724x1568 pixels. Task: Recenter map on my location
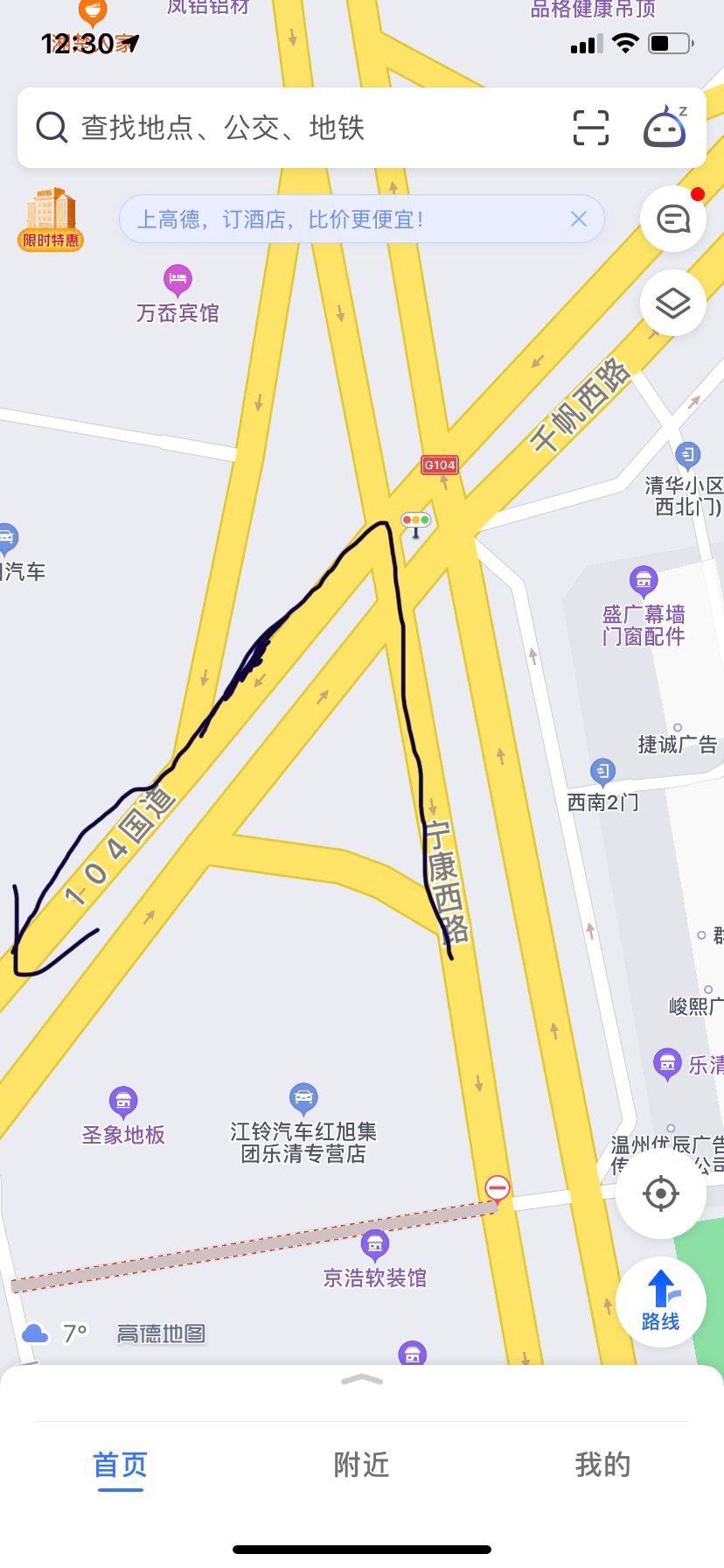[x=660, y=1193]
